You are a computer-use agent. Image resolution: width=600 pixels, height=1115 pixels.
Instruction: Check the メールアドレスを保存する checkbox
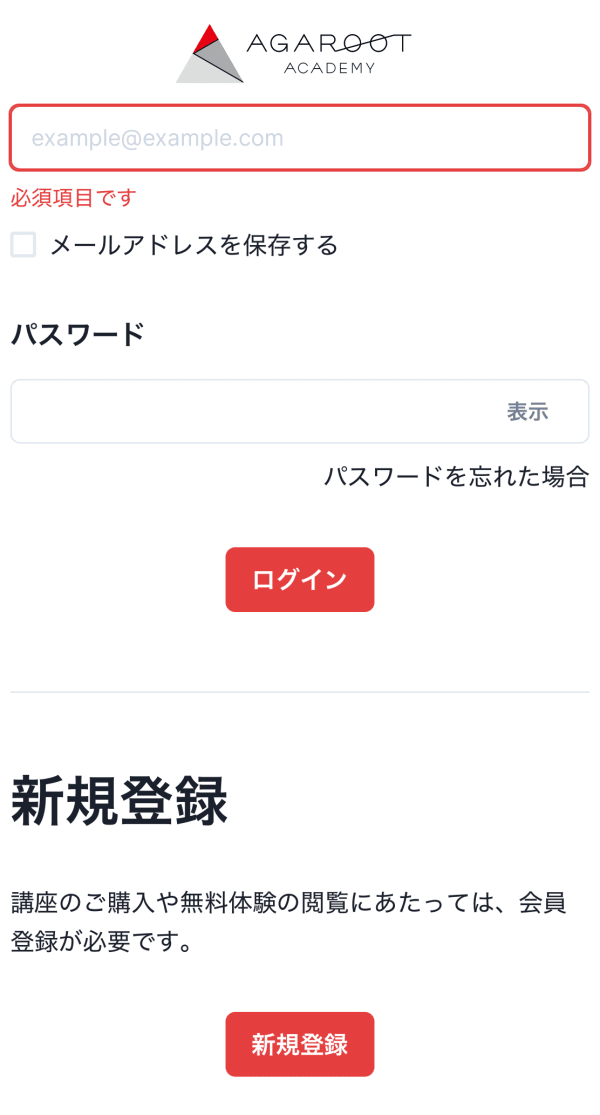[x=23, y=245]
